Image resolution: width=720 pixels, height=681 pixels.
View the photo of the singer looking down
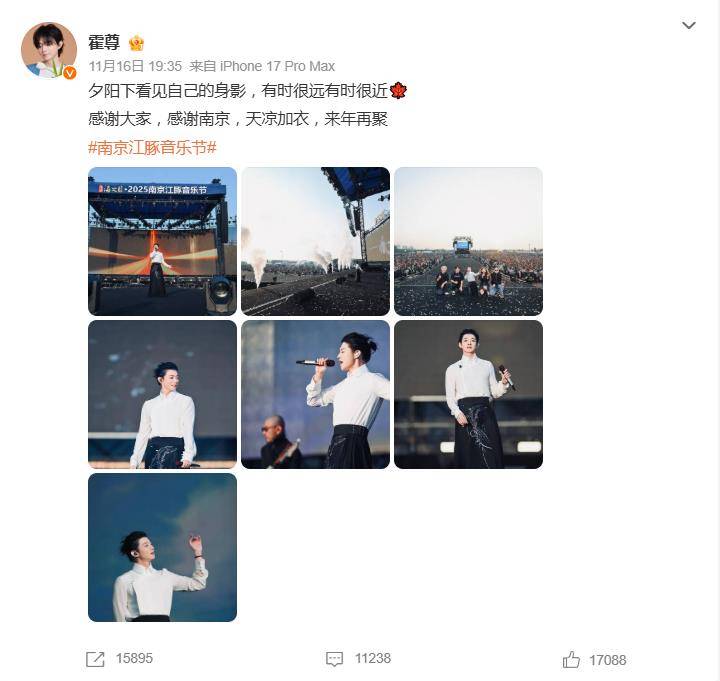tap(162, 394)
